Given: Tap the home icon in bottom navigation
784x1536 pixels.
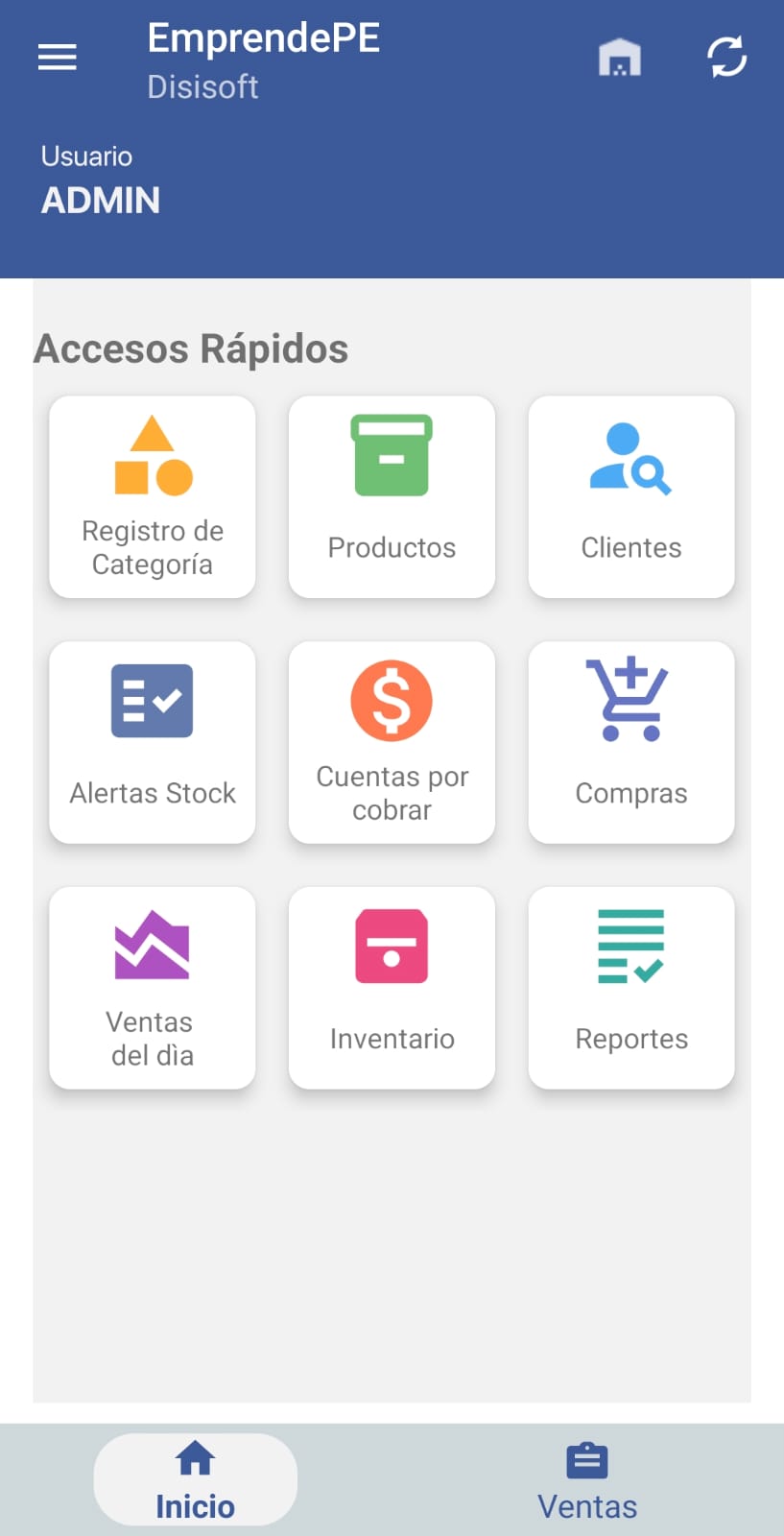Looking at the screenshot, I should [195, 1457].
